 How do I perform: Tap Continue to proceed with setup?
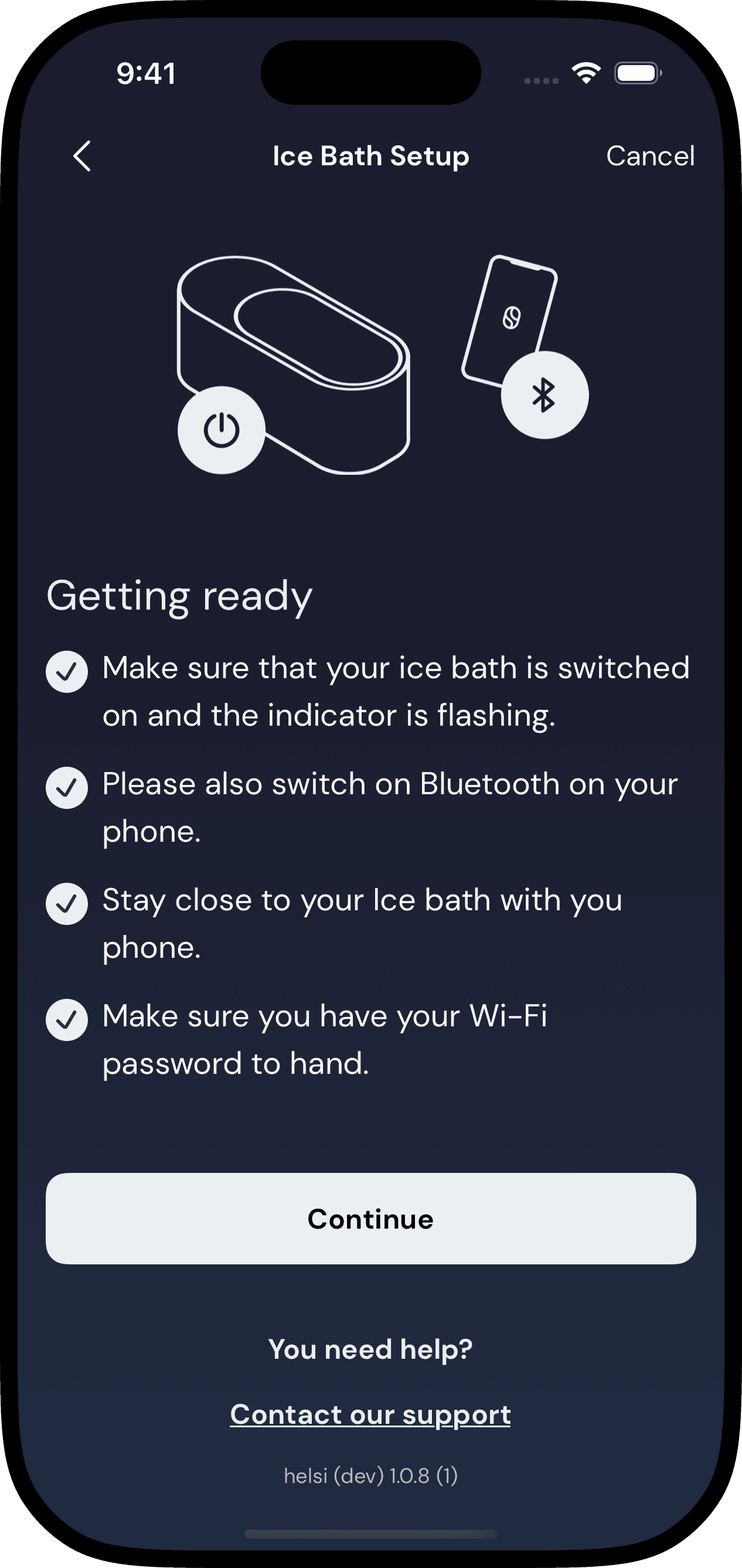370,1218
